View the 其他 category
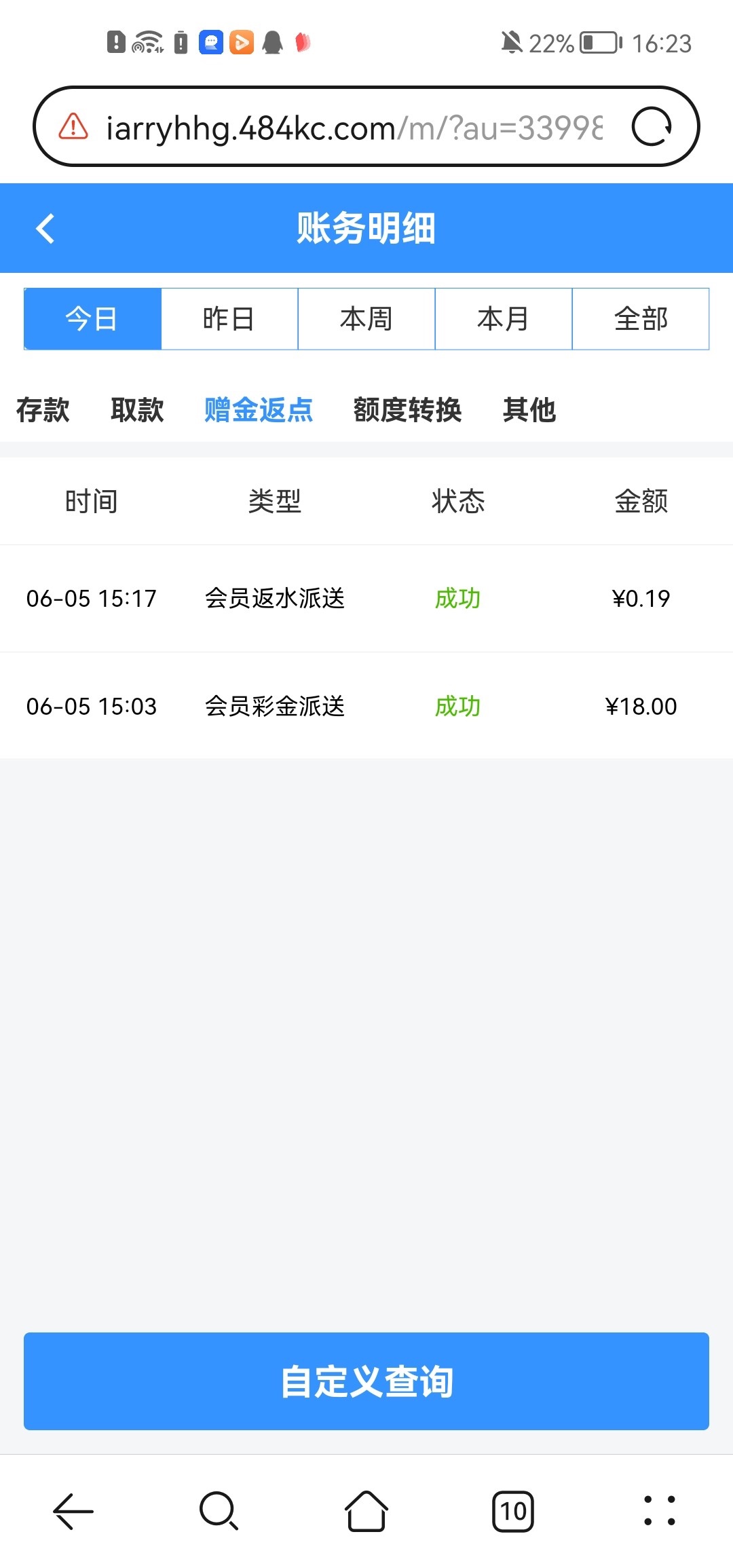Image resolution: width=733 pixels, height=1568 pixels. 529,410
